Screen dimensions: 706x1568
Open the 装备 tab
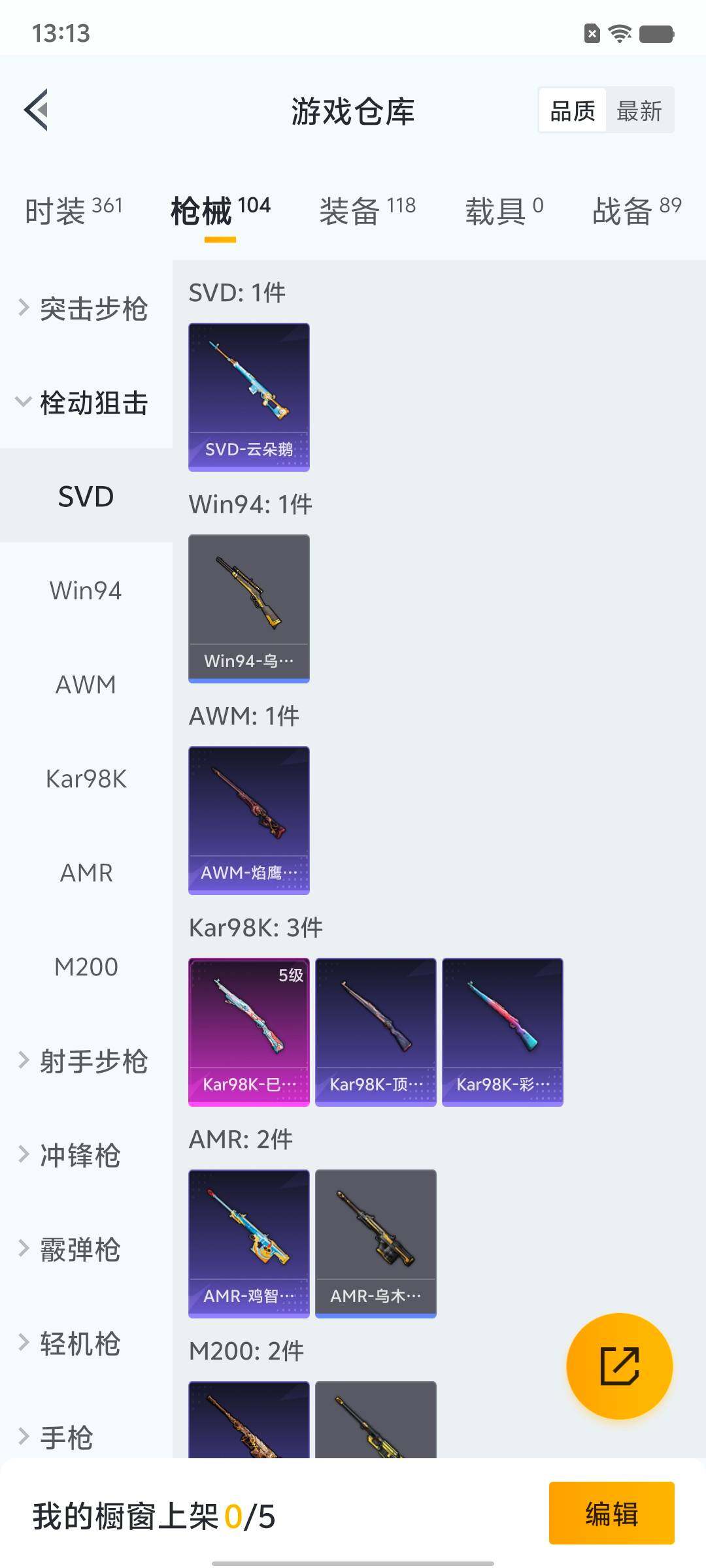click(x=367, y=210)
